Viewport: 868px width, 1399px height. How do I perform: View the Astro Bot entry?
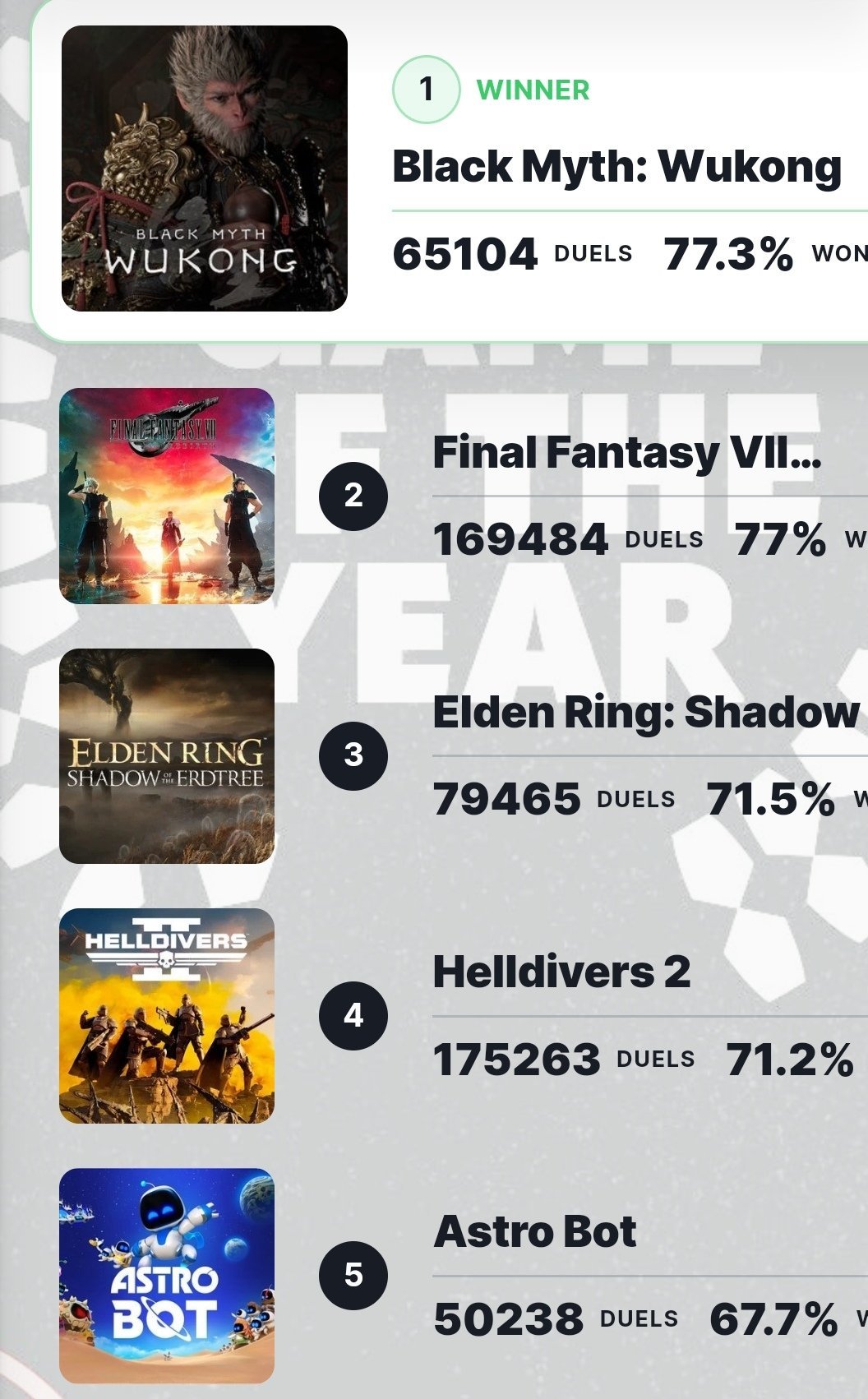pyautogui.click(x=464, y=1276)
